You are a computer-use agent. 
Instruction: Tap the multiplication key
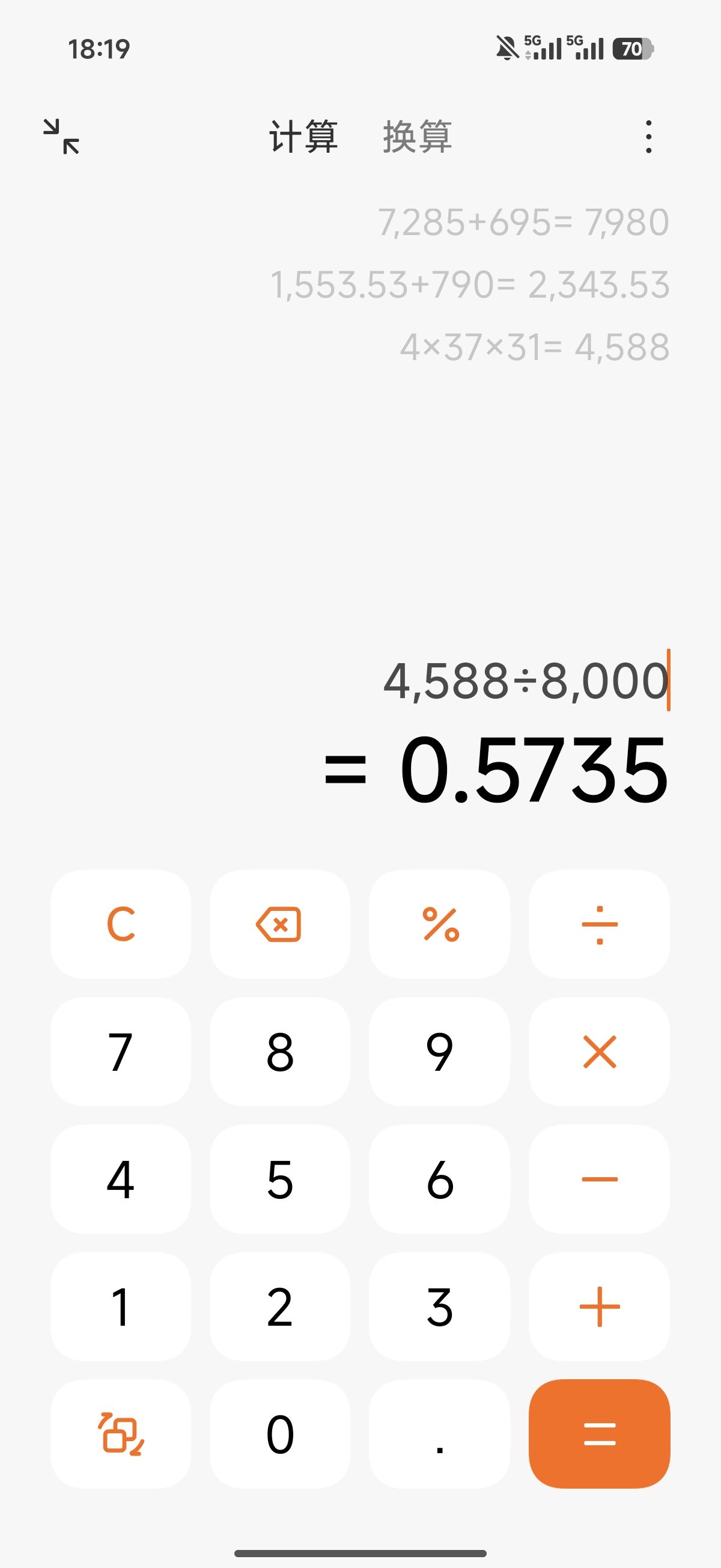(599, 1052)
